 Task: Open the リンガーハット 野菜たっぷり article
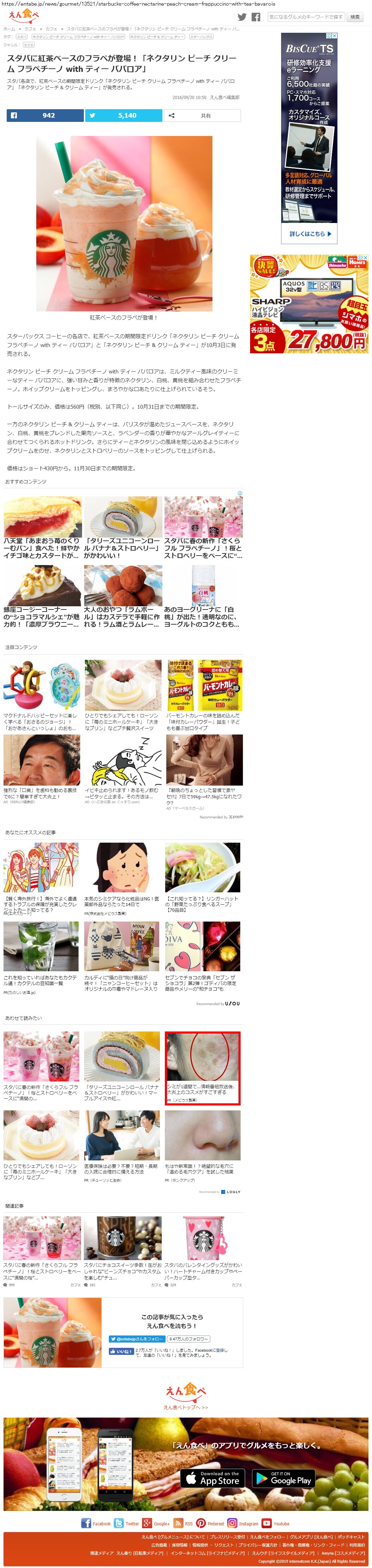point(203,876)
